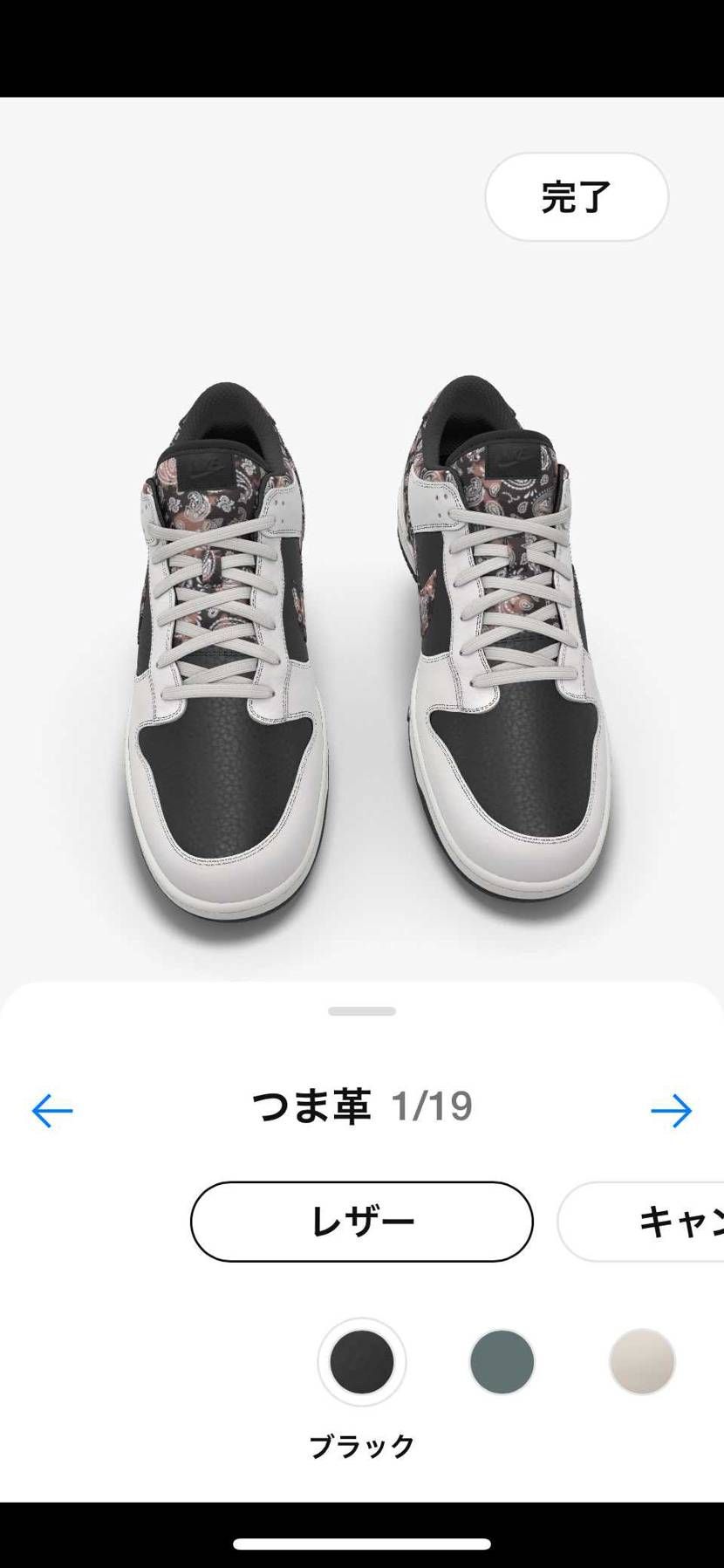Tap the bottom sheet drag handle
This screenshot has height=1568, width=724.
(x=361, y=1011)
